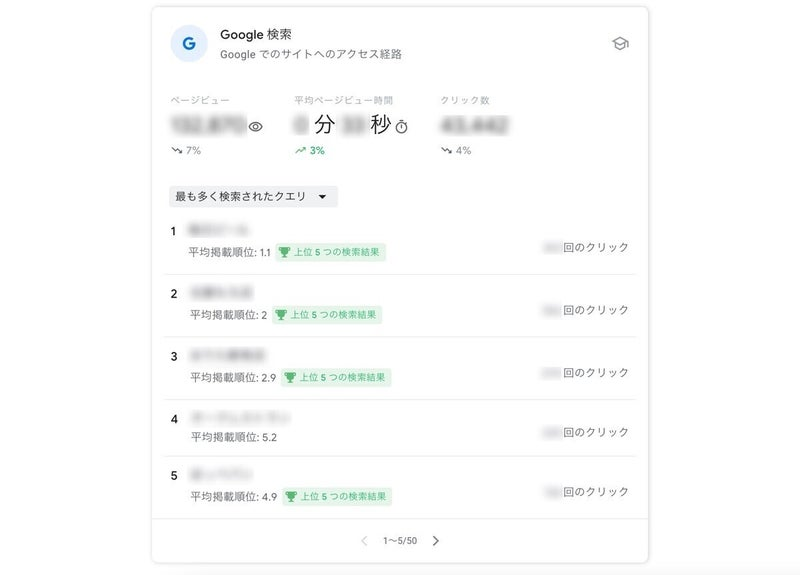Go to the previous page of queries

tap(364, 541)
